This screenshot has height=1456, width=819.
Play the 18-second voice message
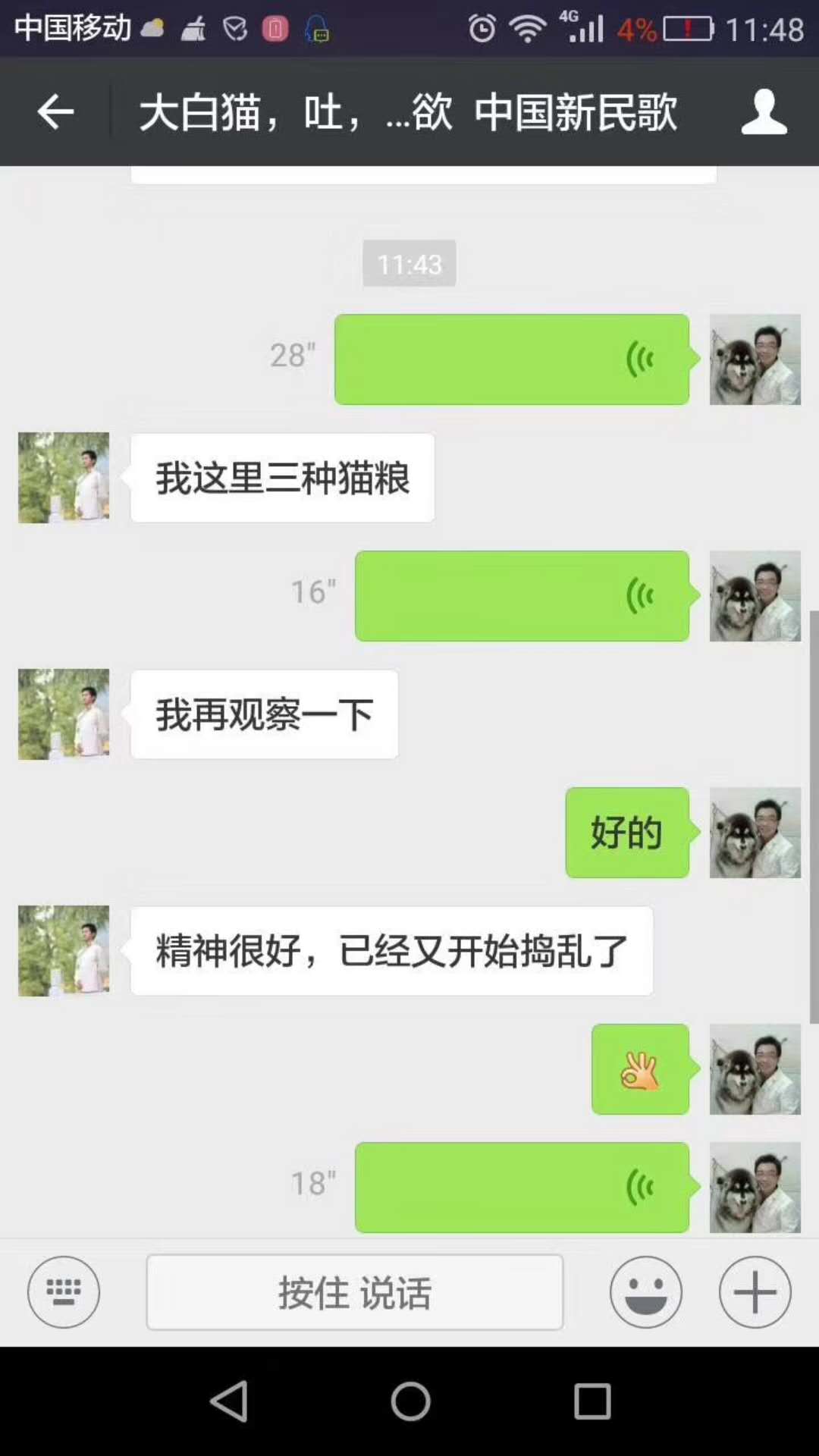(x=522, y=1188)
